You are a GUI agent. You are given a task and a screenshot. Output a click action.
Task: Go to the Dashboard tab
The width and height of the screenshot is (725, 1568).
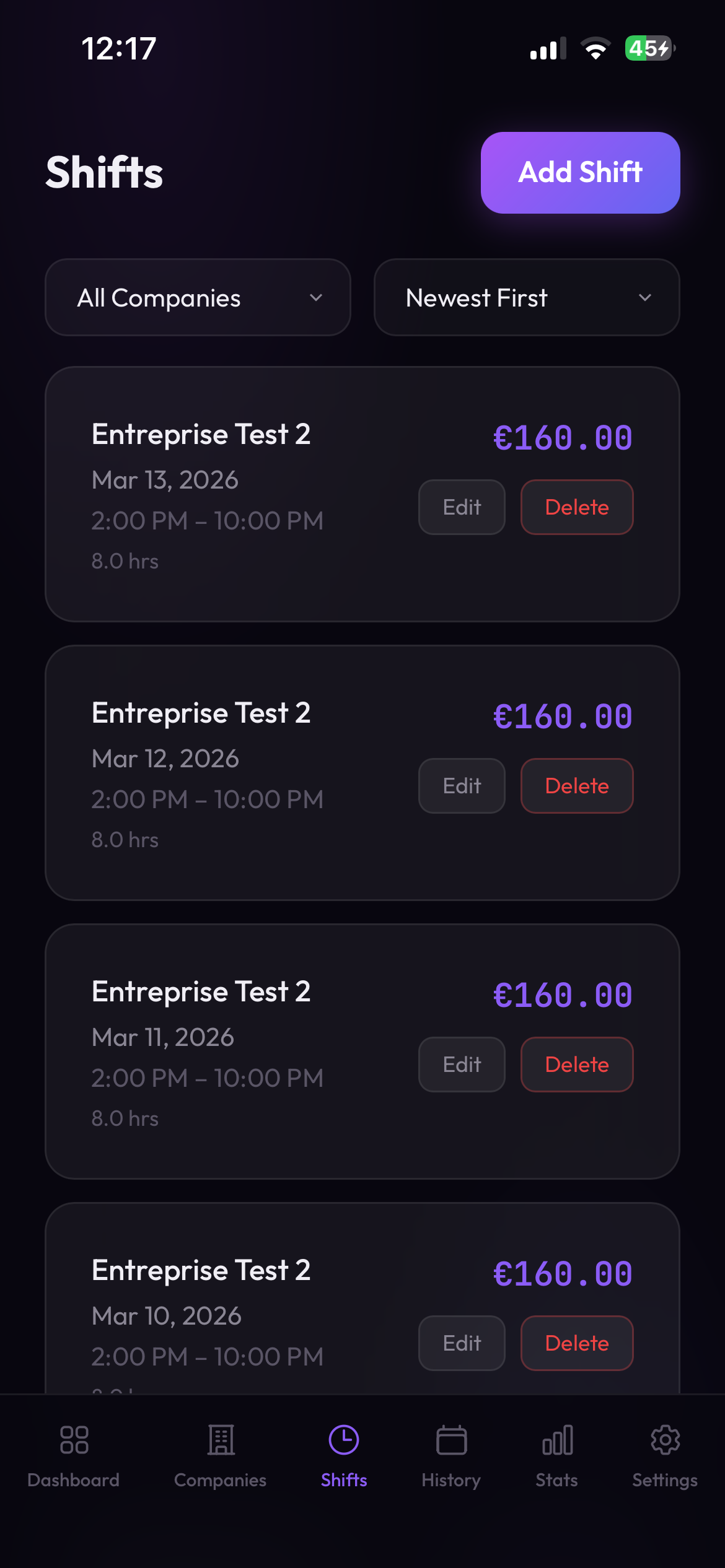click(x=74, y=1455)
